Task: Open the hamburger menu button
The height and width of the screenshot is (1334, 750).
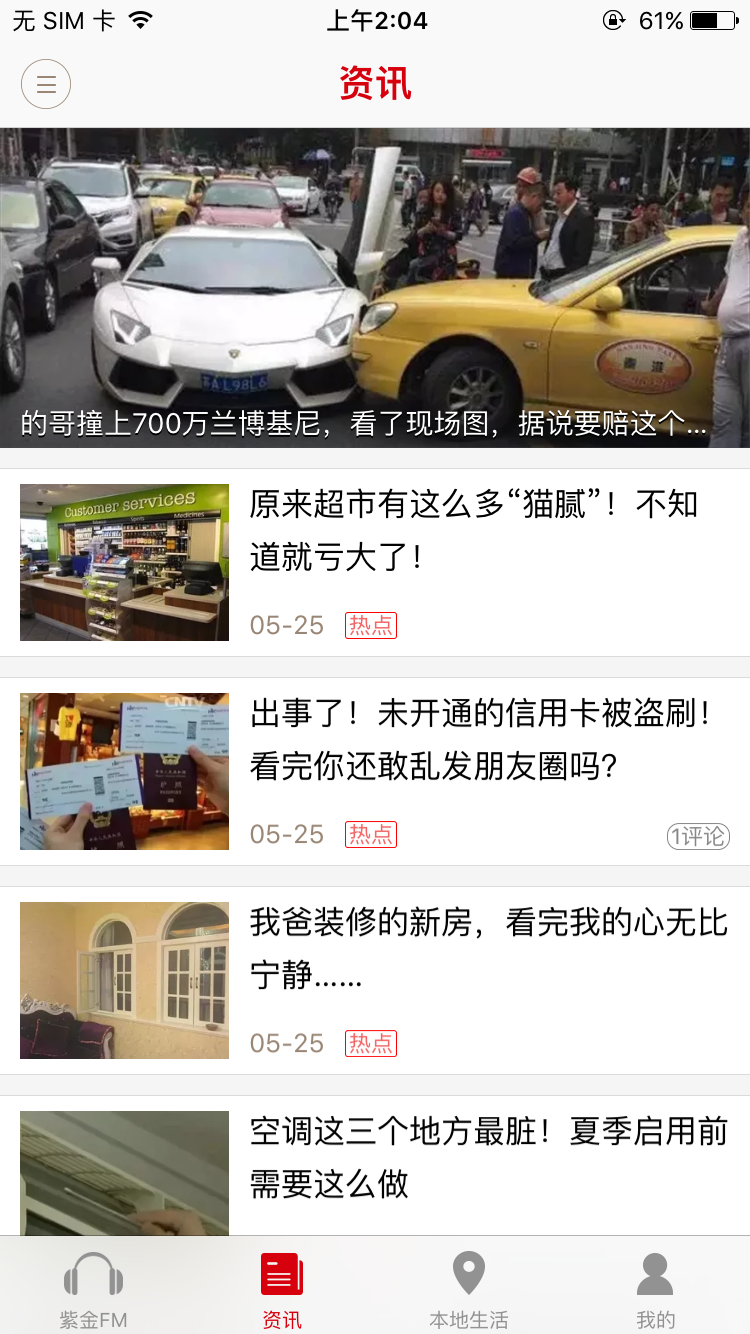Action: pyautogui.click(x=46, y=85)
